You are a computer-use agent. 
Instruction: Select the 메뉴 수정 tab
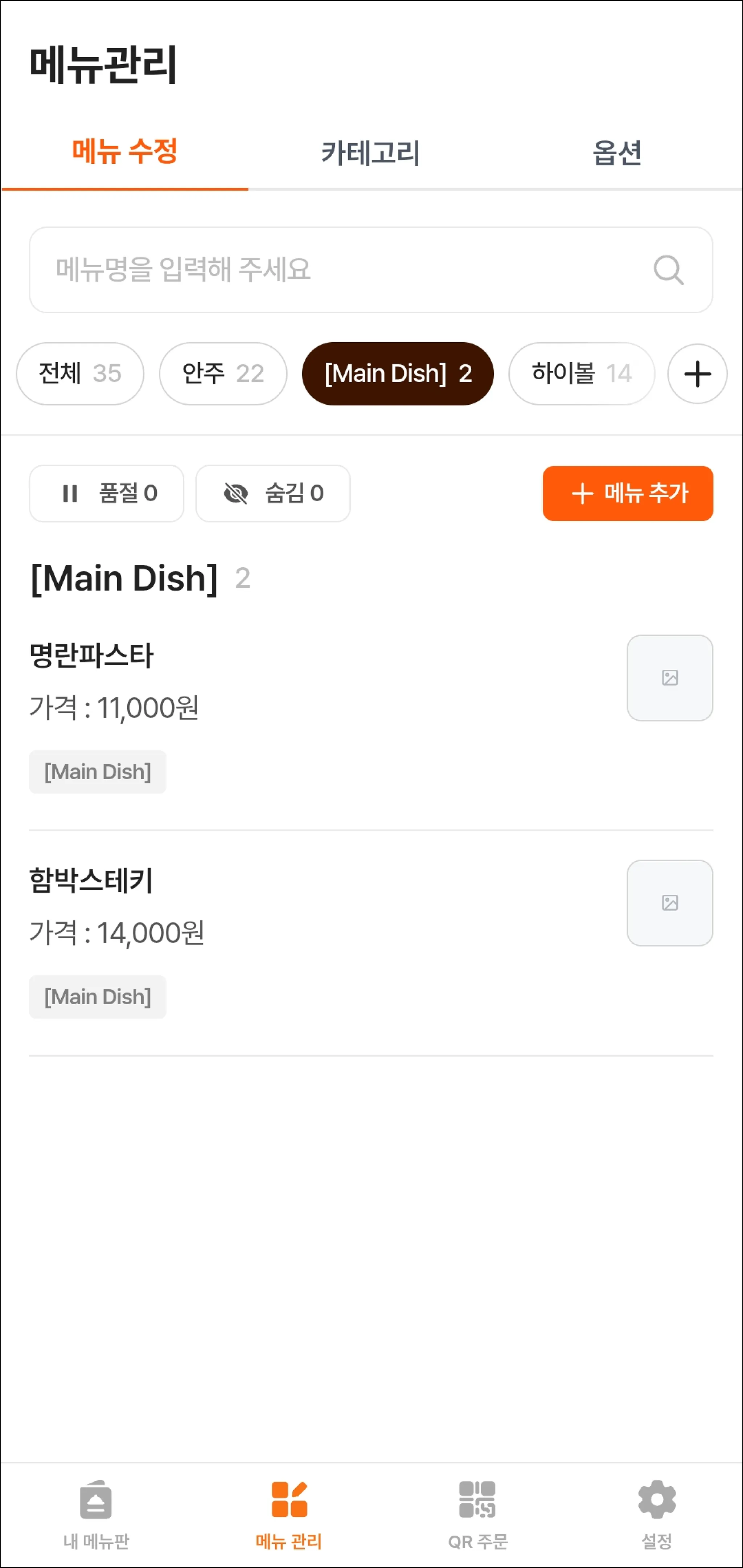tap(125, 152)
